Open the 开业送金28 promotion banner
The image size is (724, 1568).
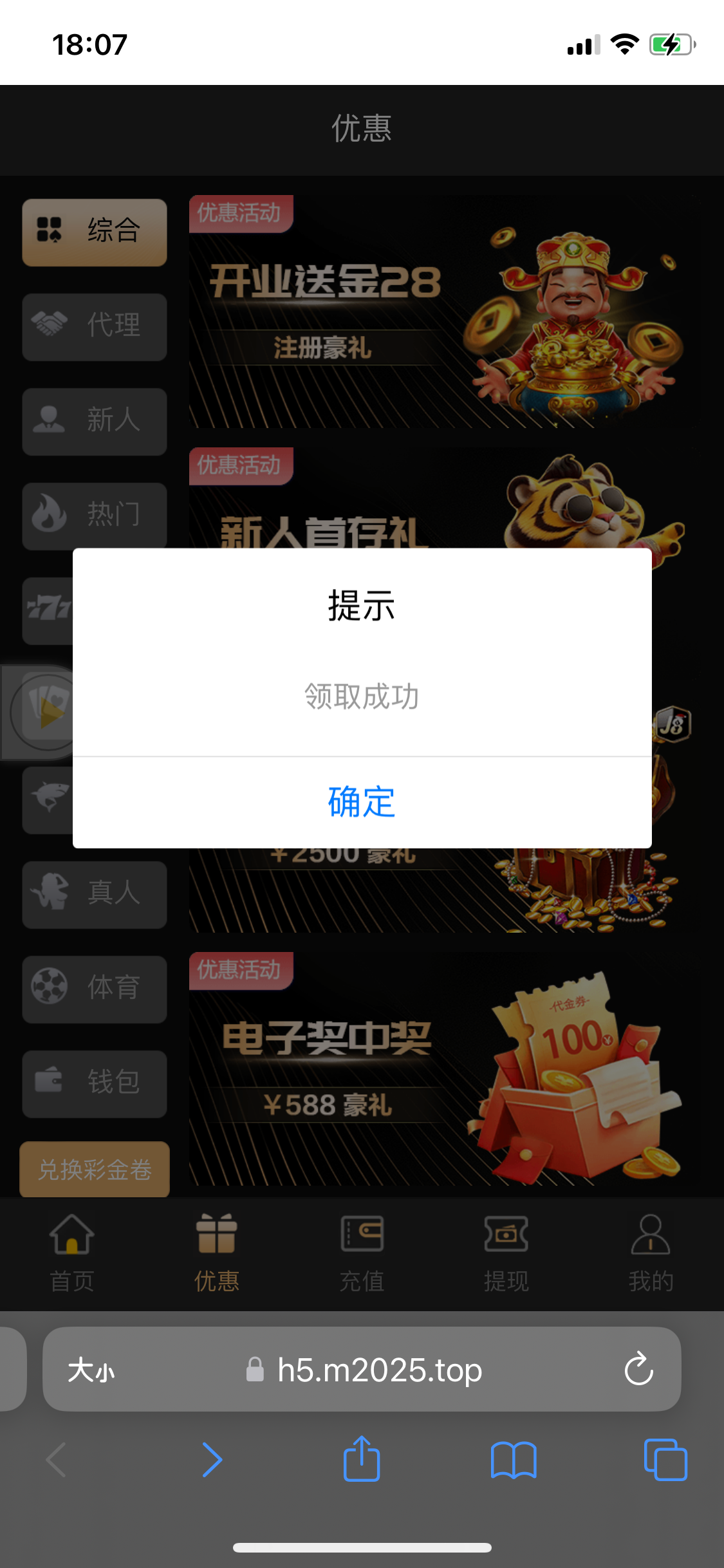(444, 312)
